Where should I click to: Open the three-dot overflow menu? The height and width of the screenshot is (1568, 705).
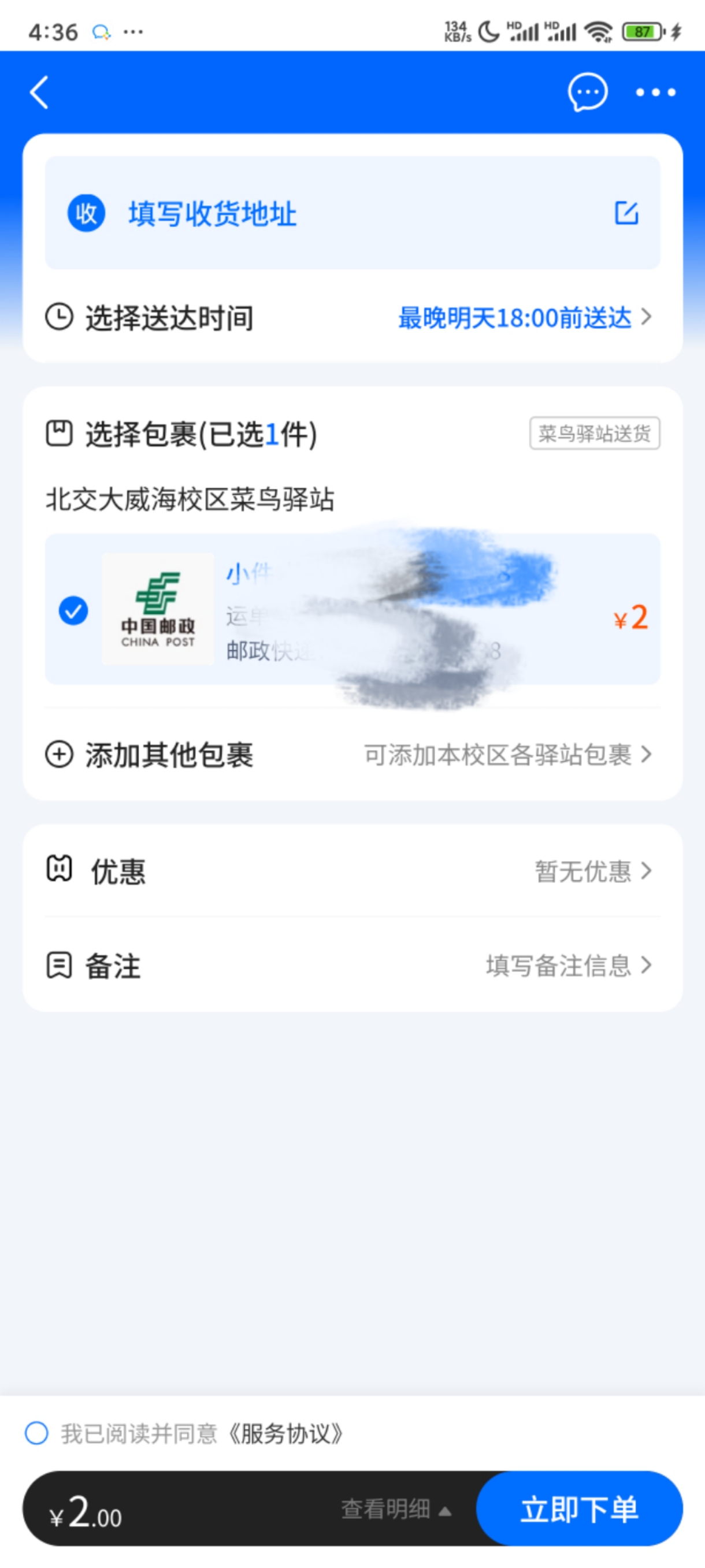pos(656,92)
